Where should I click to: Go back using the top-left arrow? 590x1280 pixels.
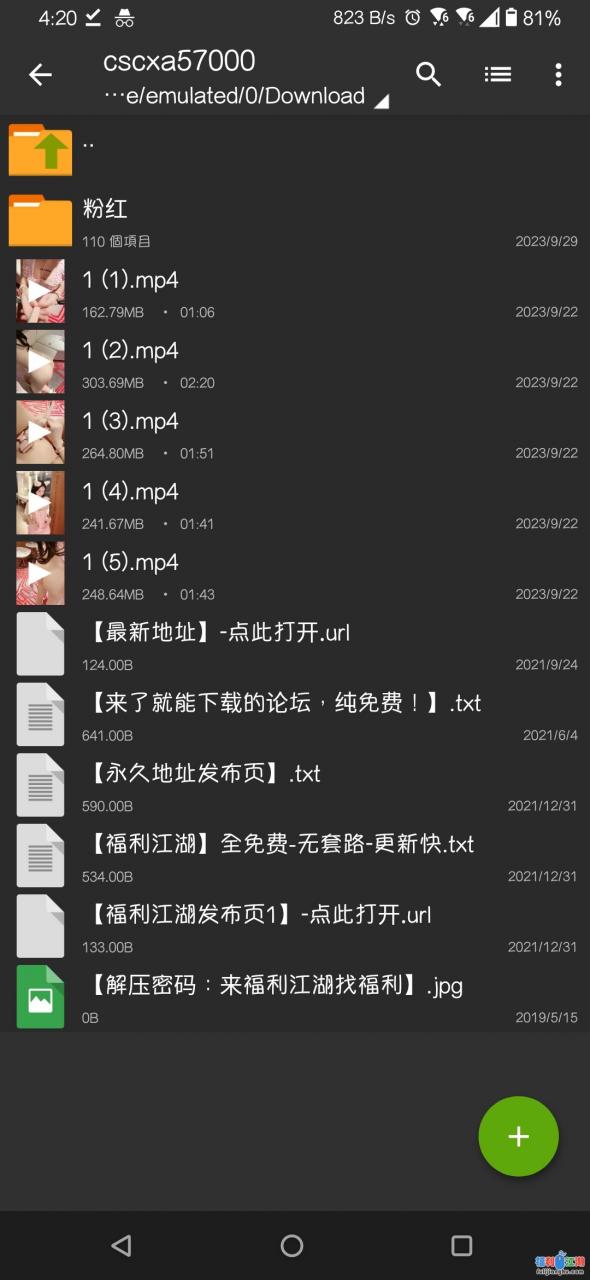[x=40, y=74]
